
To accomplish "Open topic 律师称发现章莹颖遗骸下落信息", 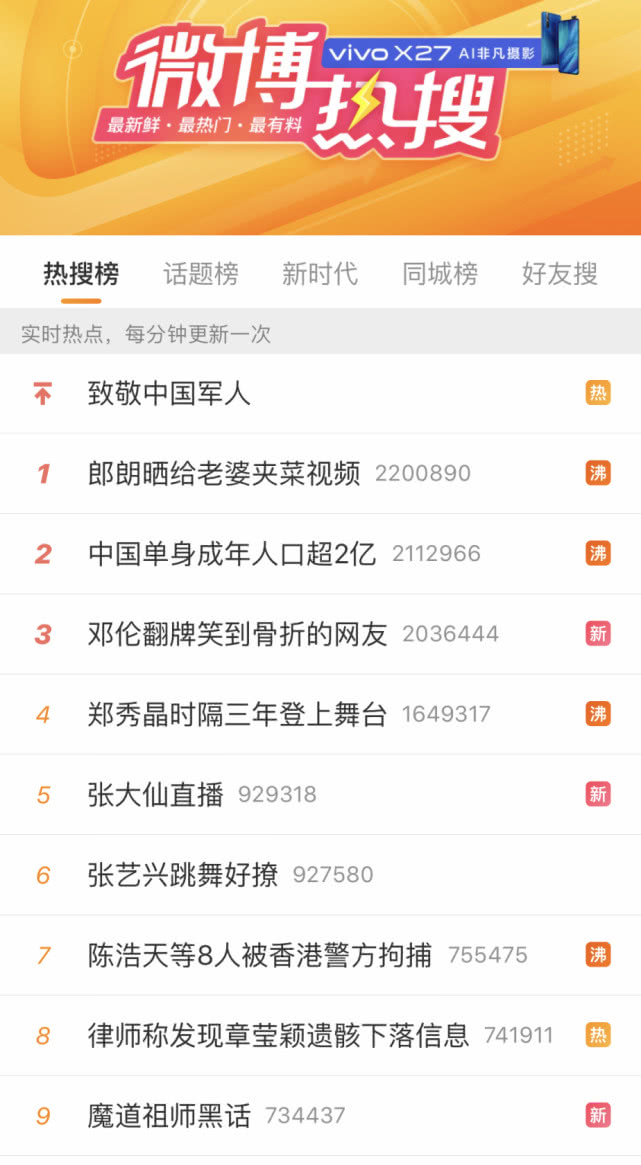I will click(x=278, y=1035).
